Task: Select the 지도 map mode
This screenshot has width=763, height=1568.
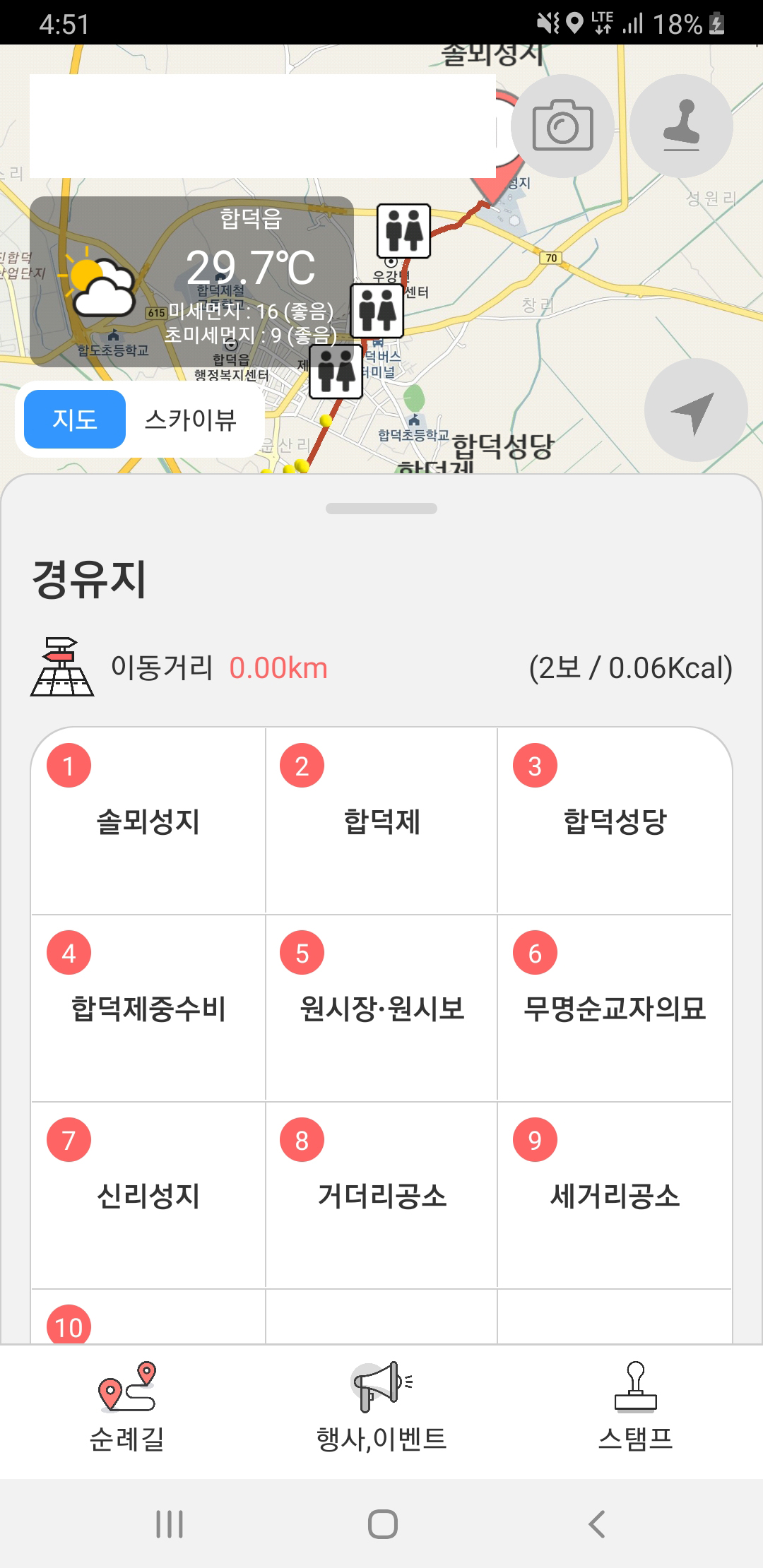Action: pyautogui.click(x=75, y=420)
